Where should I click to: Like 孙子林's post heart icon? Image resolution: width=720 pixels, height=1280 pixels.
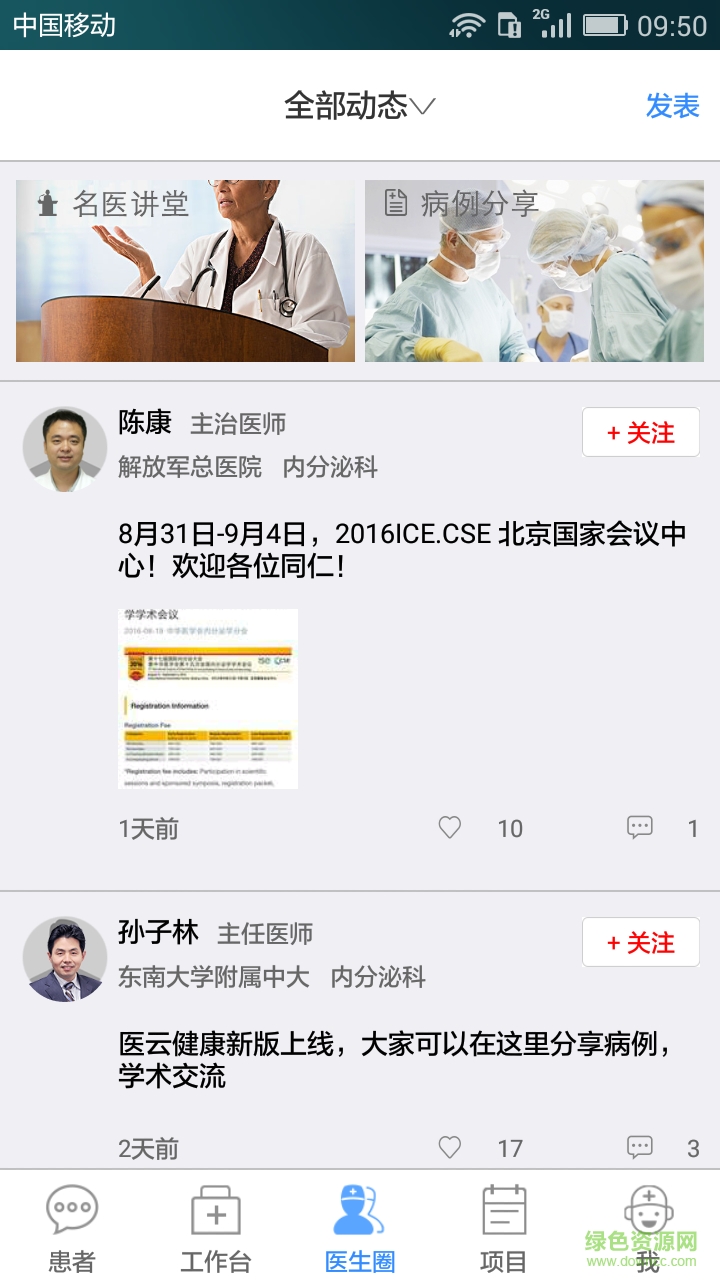448,1148
